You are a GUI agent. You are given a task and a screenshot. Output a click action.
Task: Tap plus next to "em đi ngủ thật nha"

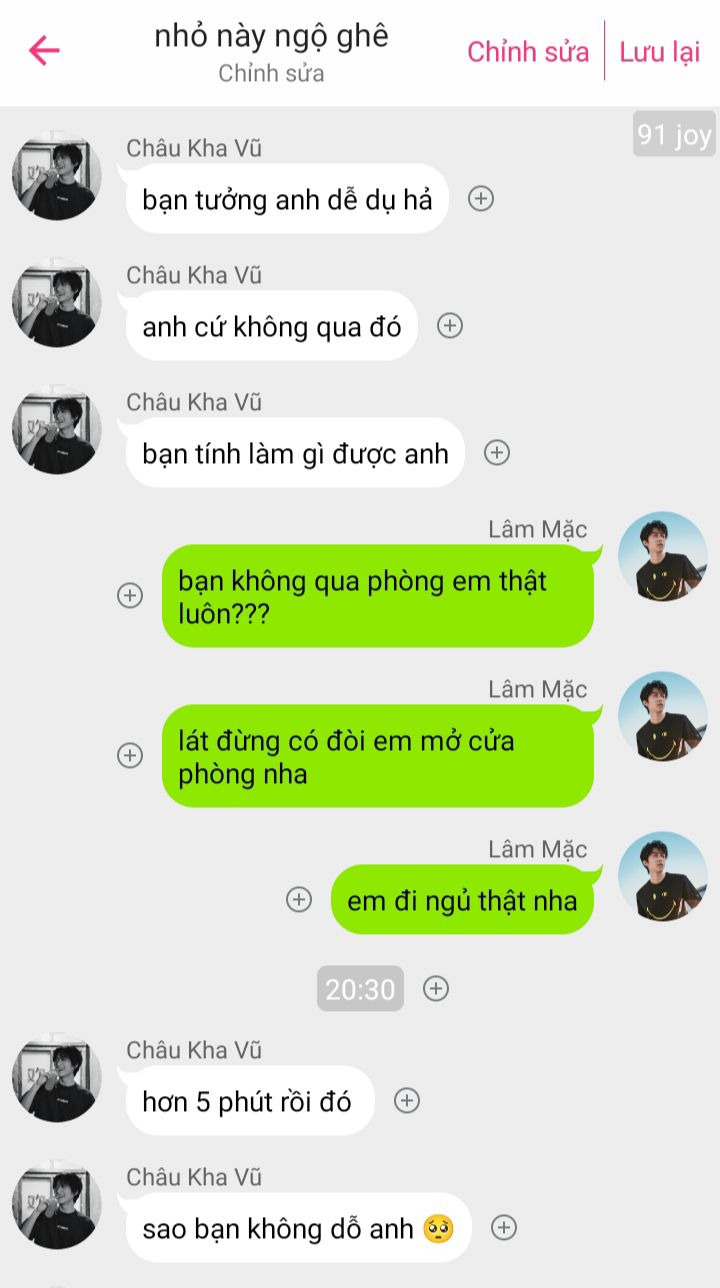pos(299,900)
